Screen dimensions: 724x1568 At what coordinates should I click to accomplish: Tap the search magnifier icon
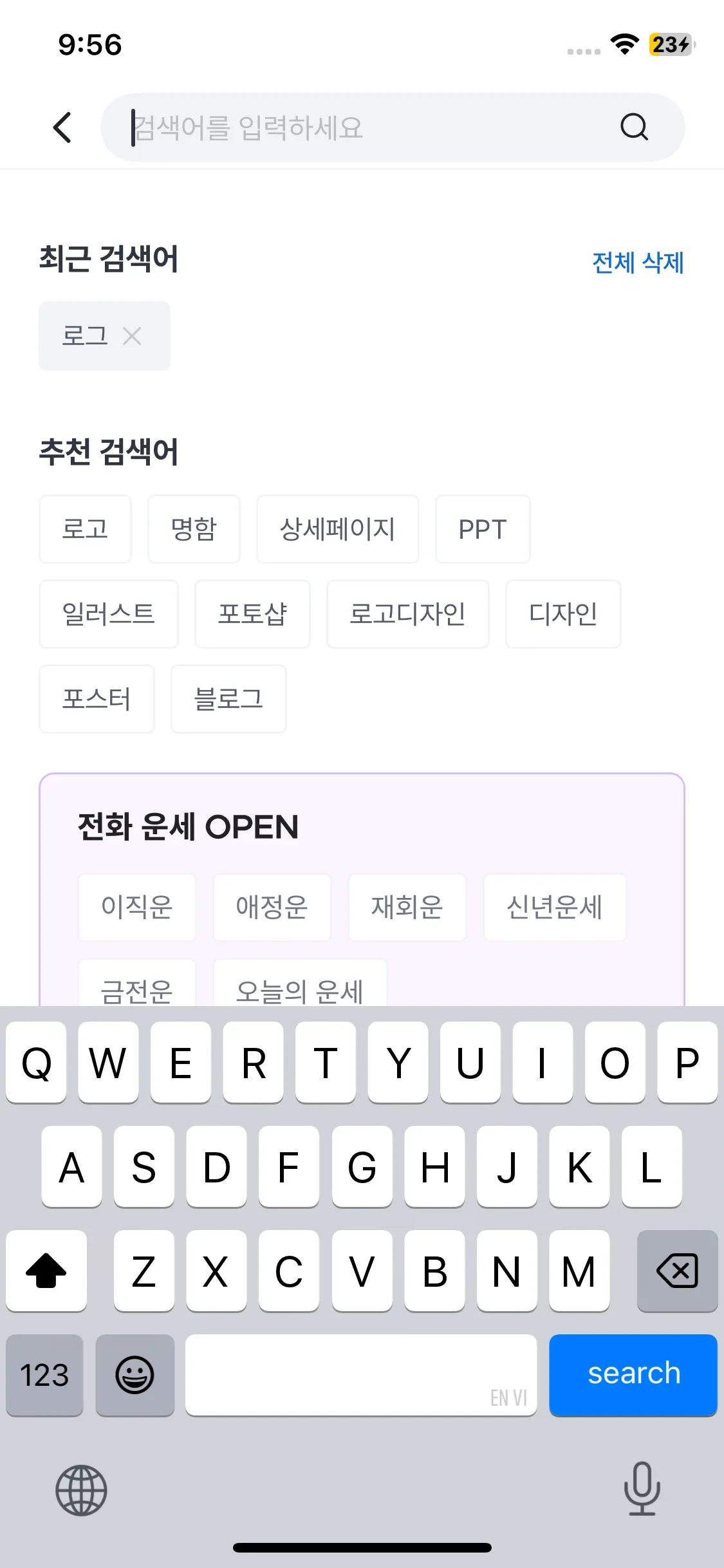635,127
